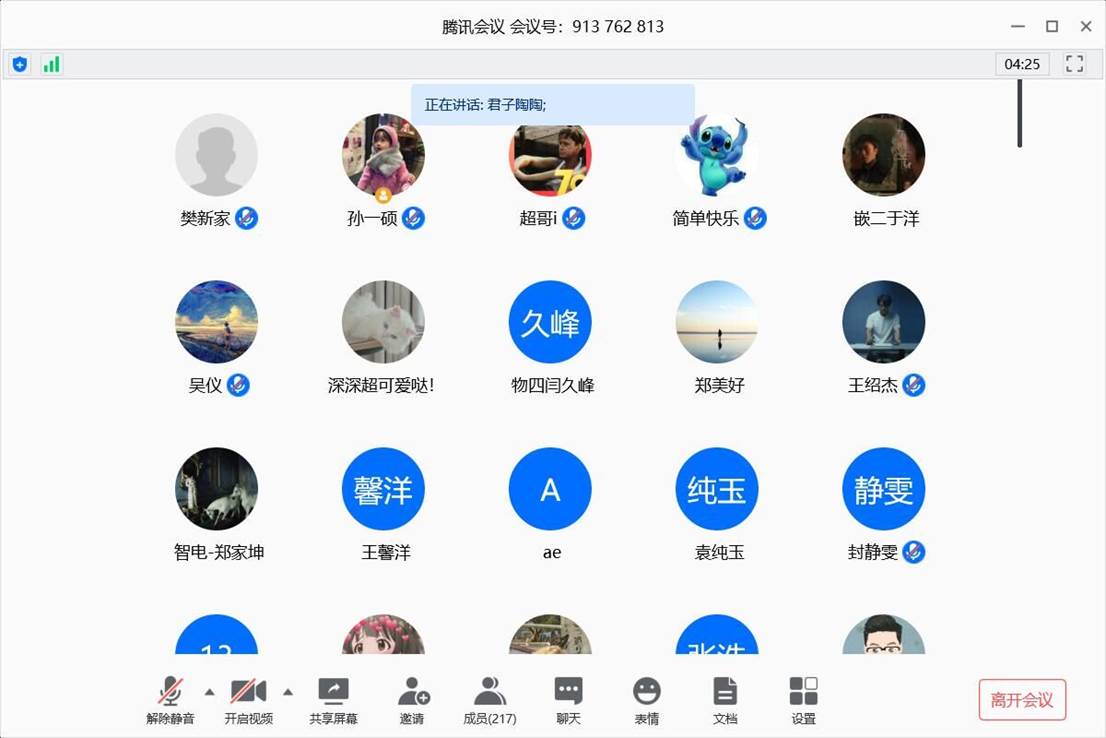Minimize the meeting window

(x=1018, y=26)
